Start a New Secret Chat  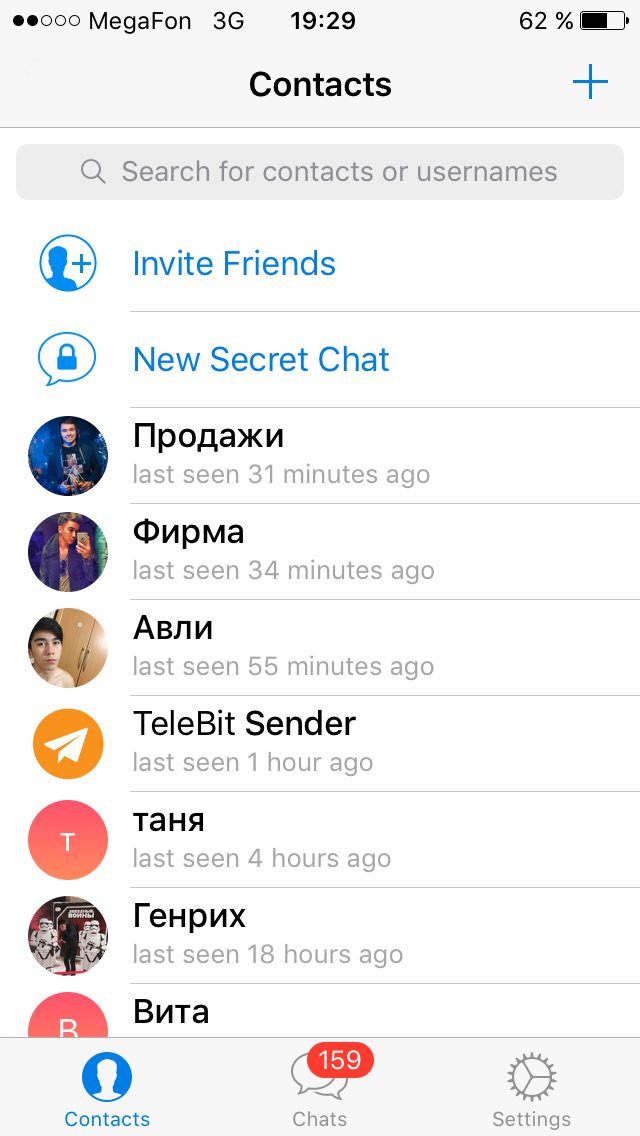[260, 360]
